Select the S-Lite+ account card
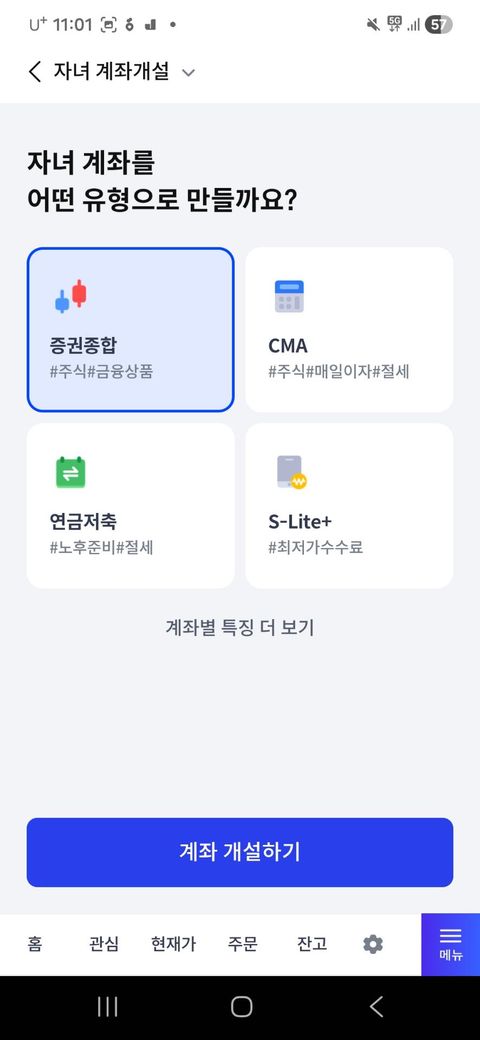The height and width of the screenshot is (1040, 480). tap(349, 506)
